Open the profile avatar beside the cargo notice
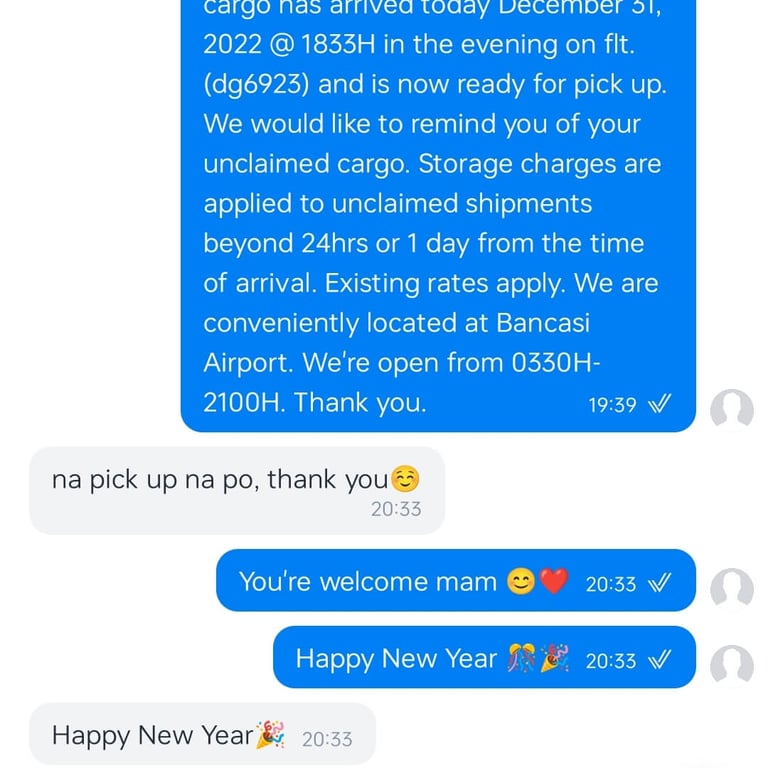This screenshot has height=768, width=768. (731, 410)
